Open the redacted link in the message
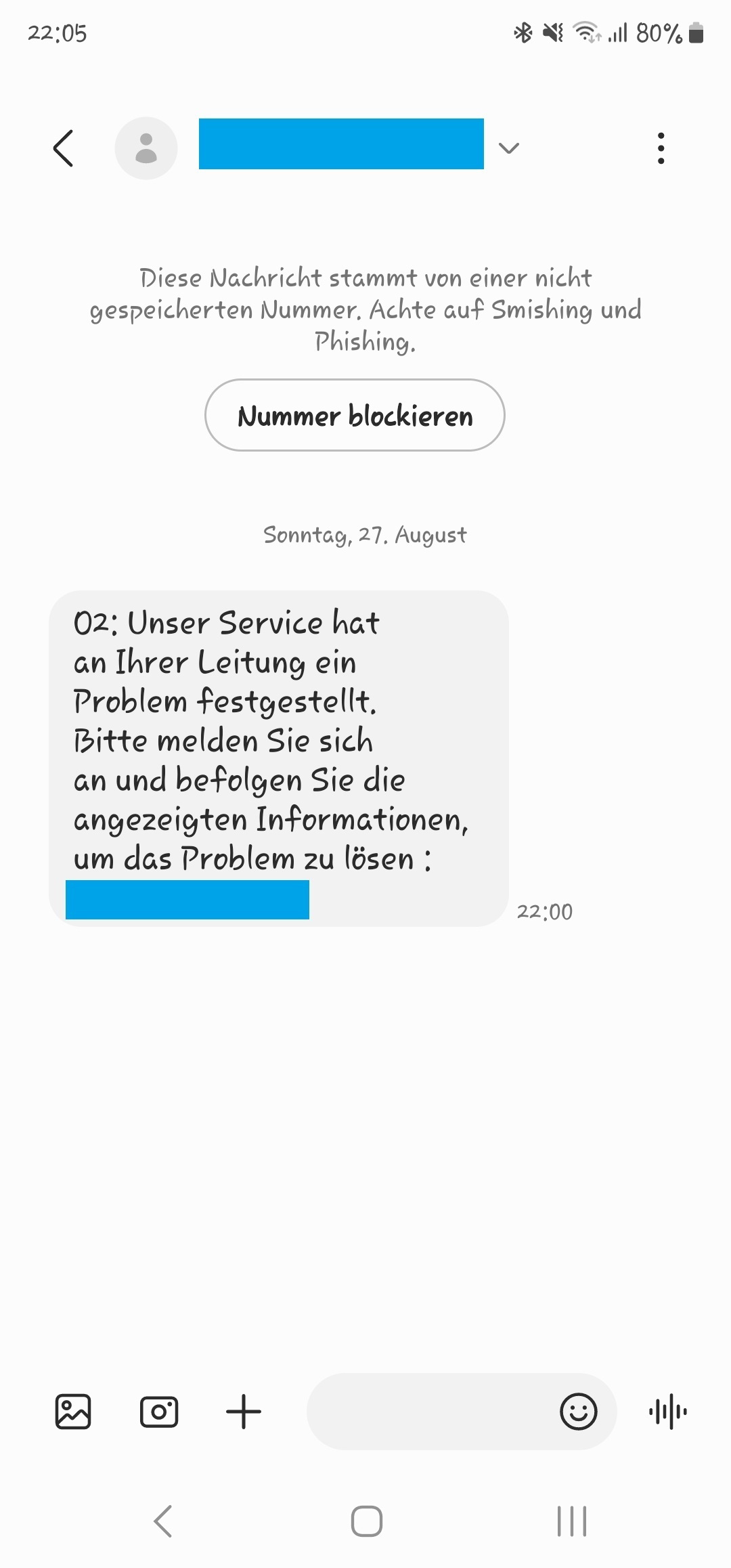The height and width of the screenshot is (1568, 731). (187, 900)
